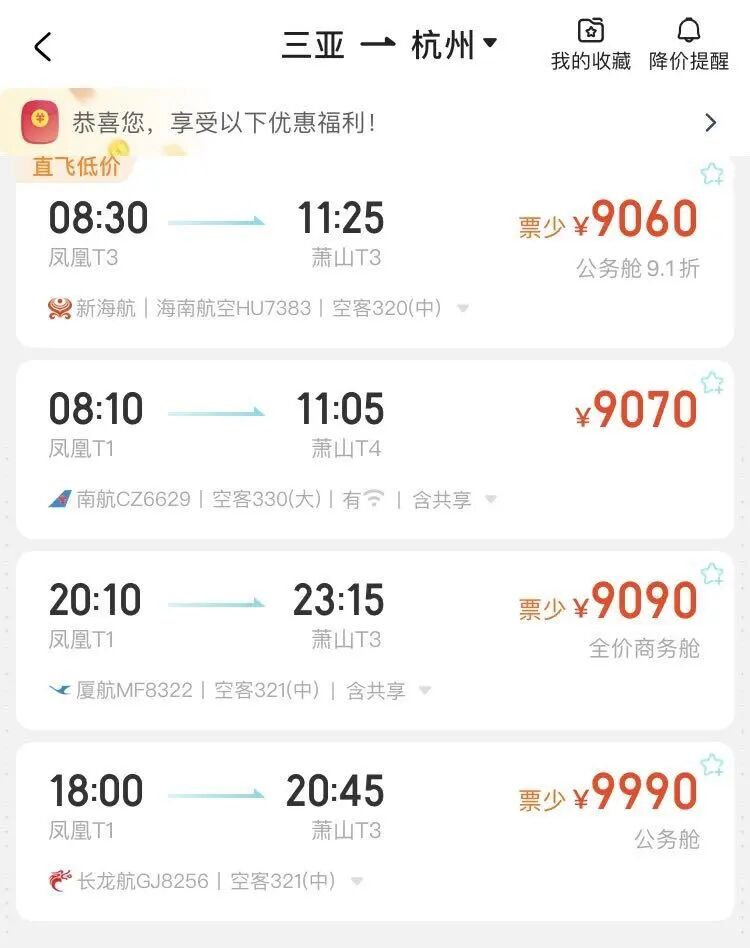The height and width of the screenshot is (948, 750).
Task: Expand details for 长龙航GJ8256
Action: (x=356, y=882)
